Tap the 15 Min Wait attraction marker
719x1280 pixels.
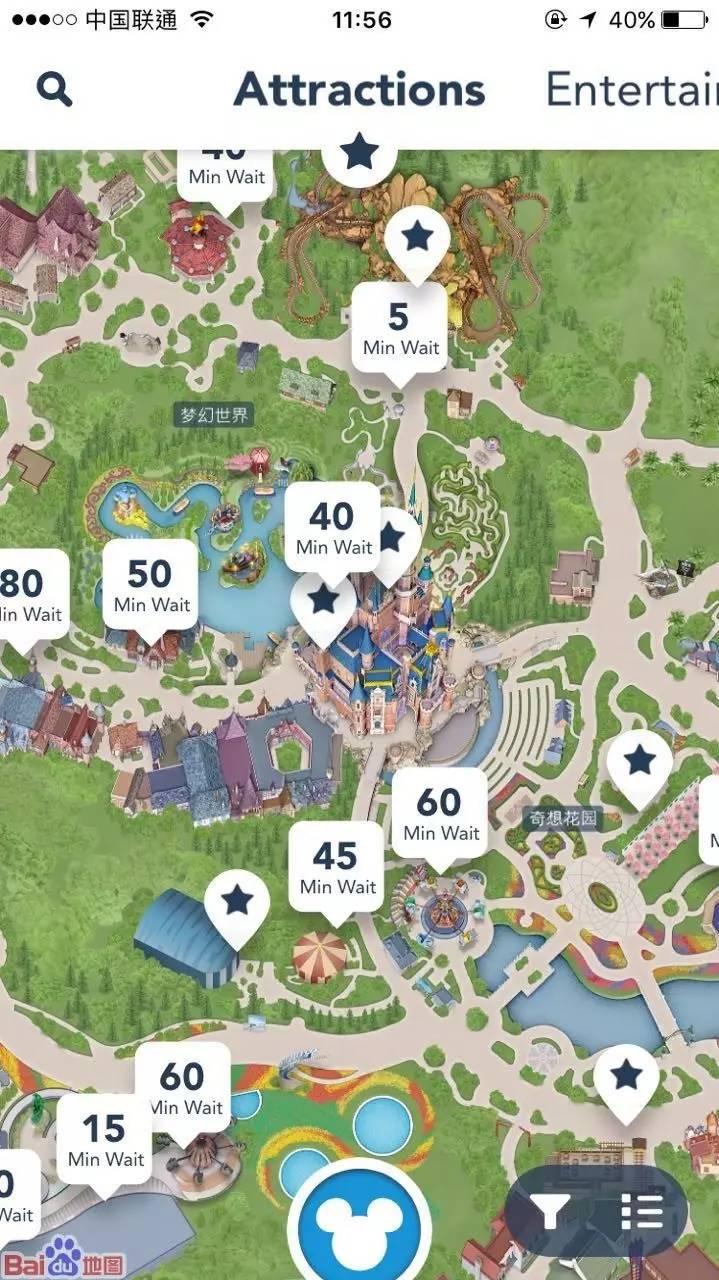[104, 1140]
